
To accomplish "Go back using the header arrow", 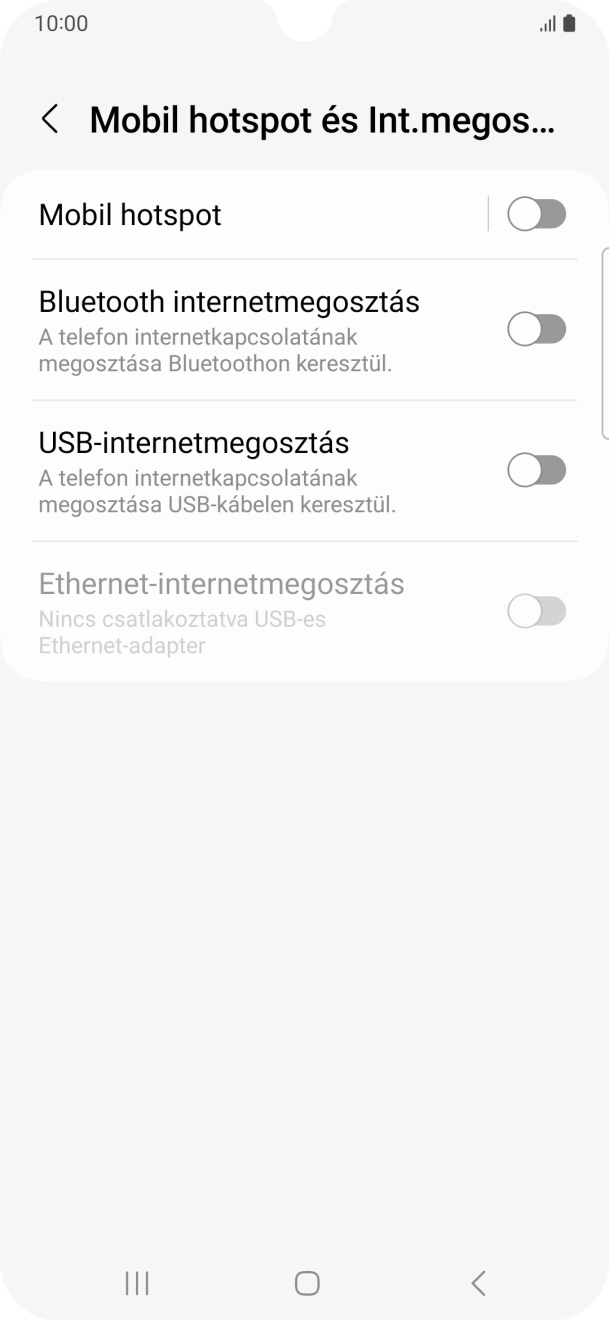I will click(x=49, y=120).
